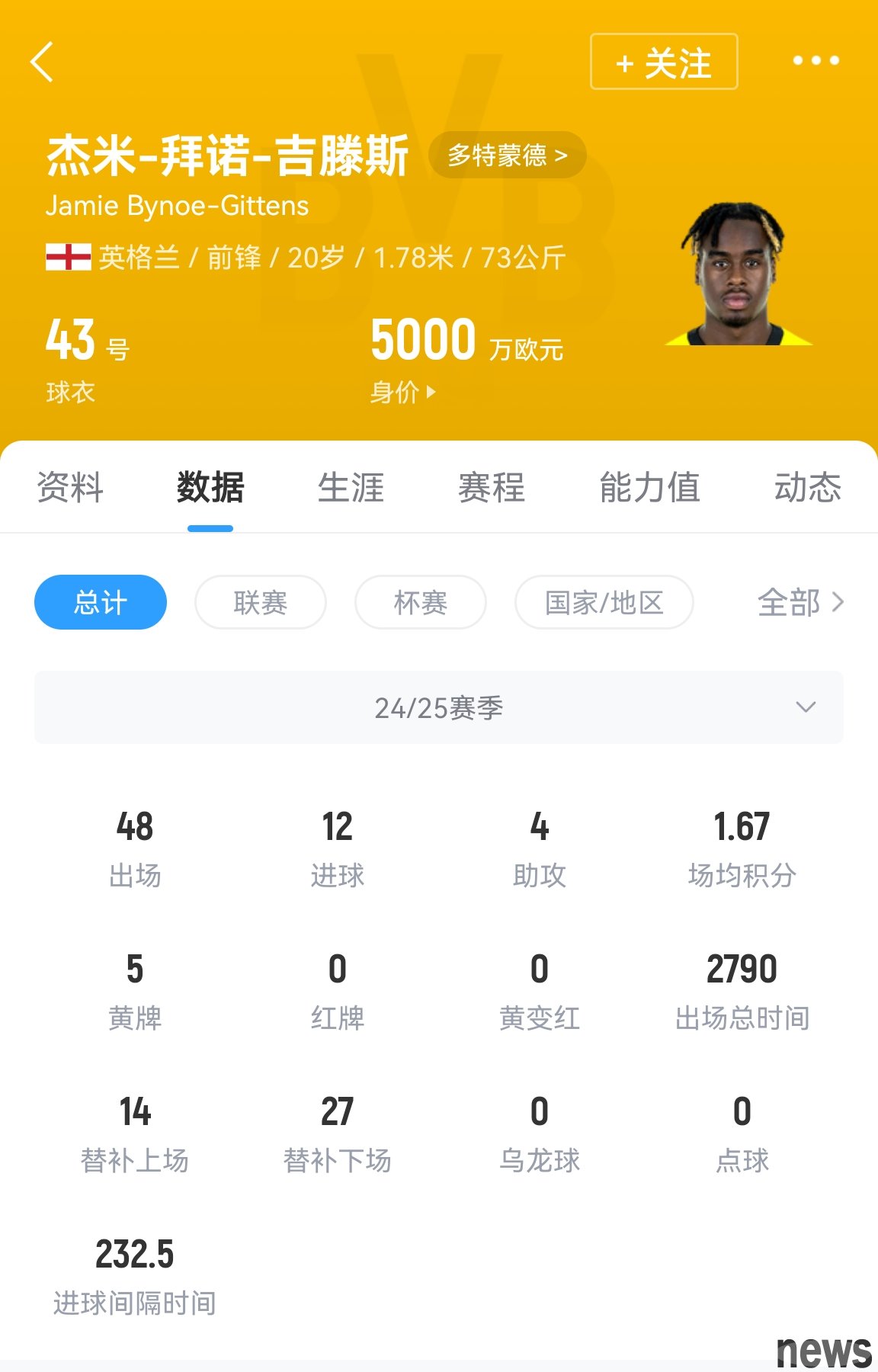Open the three-dot overflow menu
The width and height of the screenshot is (878, 1372).
(x=816, y=61)
